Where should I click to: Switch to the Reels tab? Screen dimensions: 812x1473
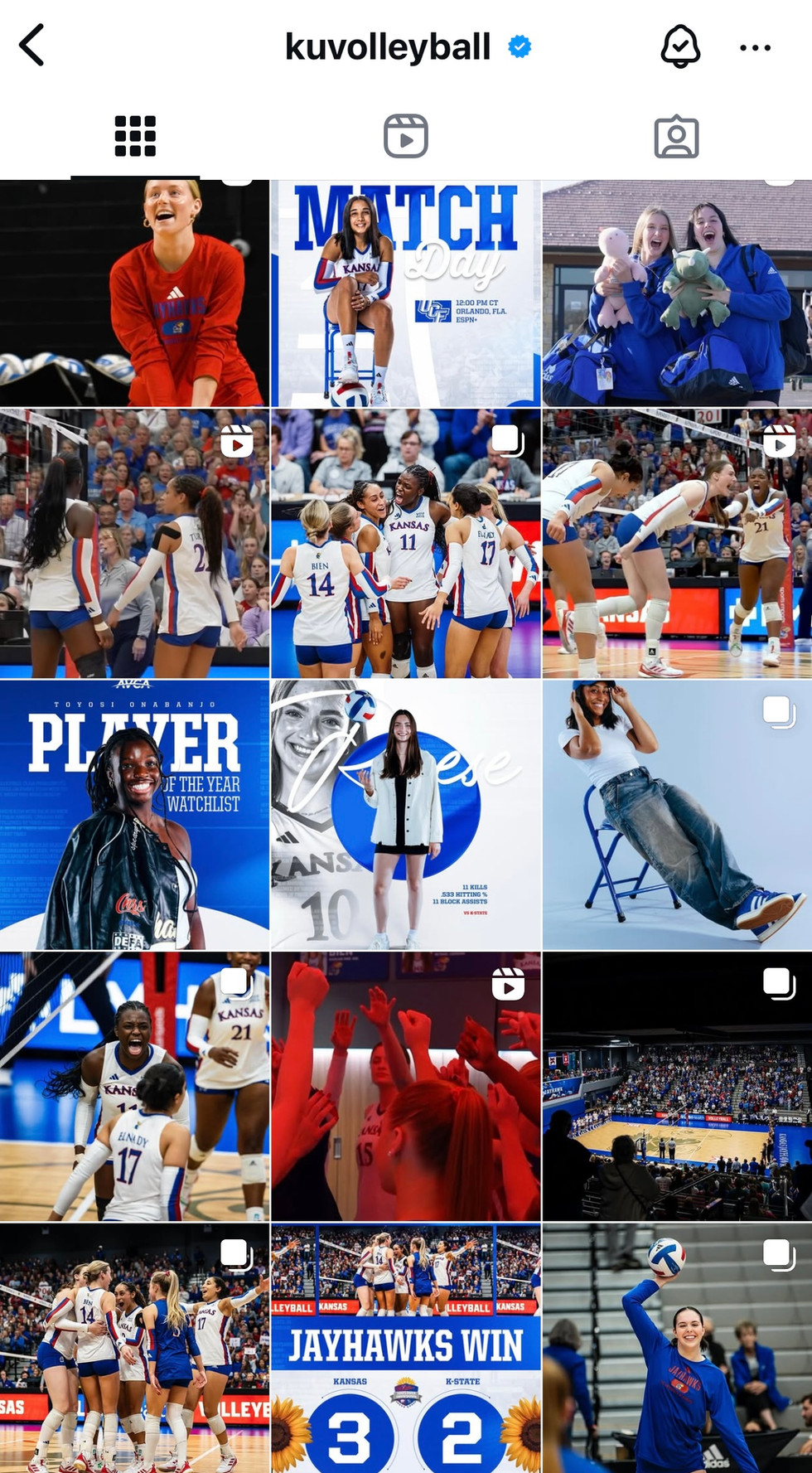[406, 136]
